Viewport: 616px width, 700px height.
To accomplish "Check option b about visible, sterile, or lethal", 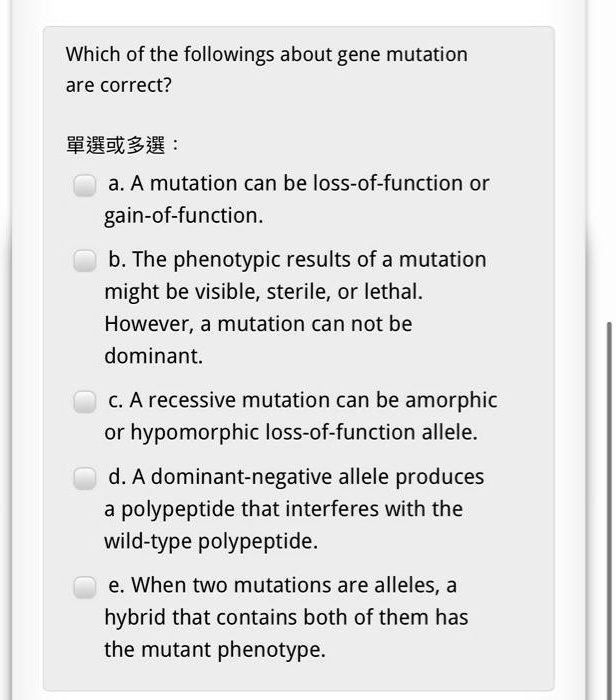I will 84,261.
